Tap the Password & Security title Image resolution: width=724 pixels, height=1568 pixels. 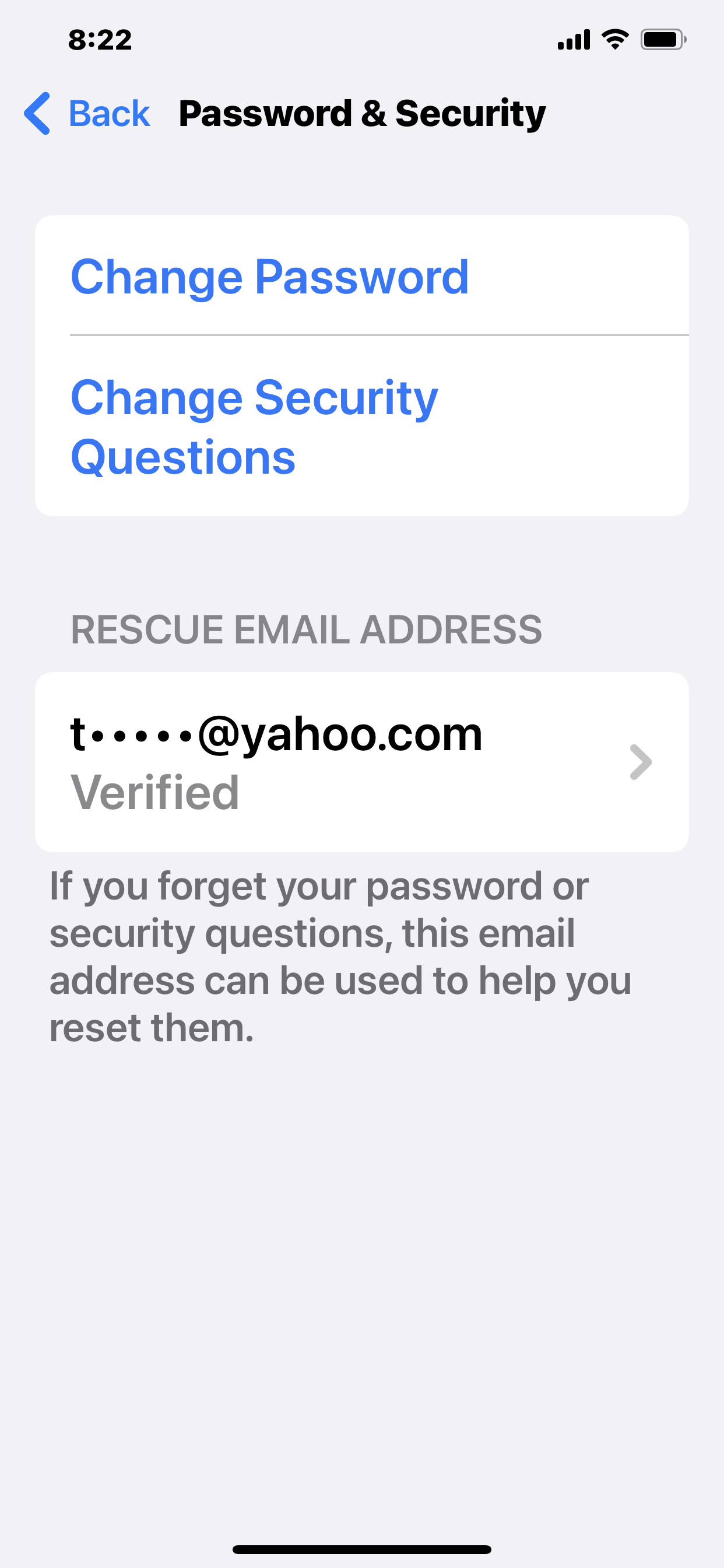click(361, 113)
